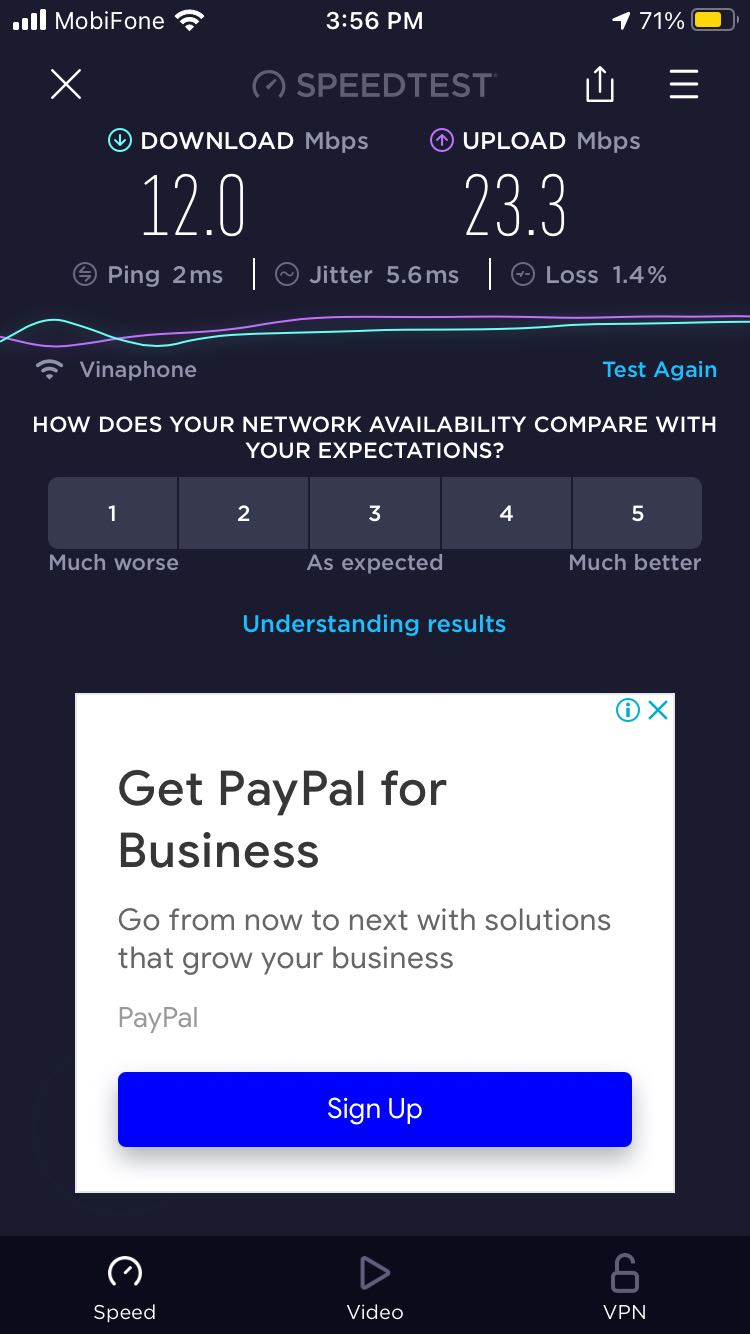This screenshot has width=750, height=1334.
Task: Select the Speed tab
Action: click(x=125, y=1289)
